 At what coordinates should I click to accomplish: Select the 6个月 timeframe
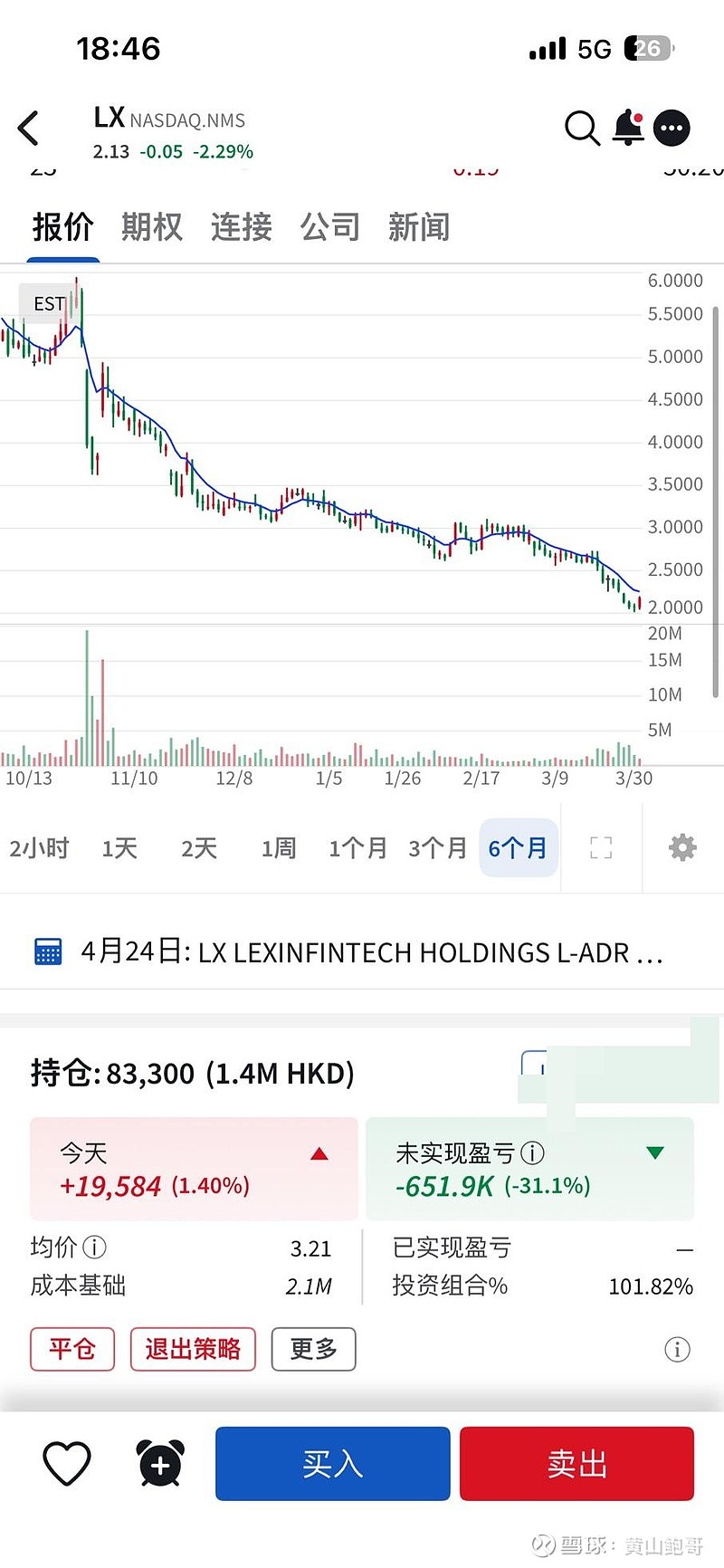[x=519, y=847]
